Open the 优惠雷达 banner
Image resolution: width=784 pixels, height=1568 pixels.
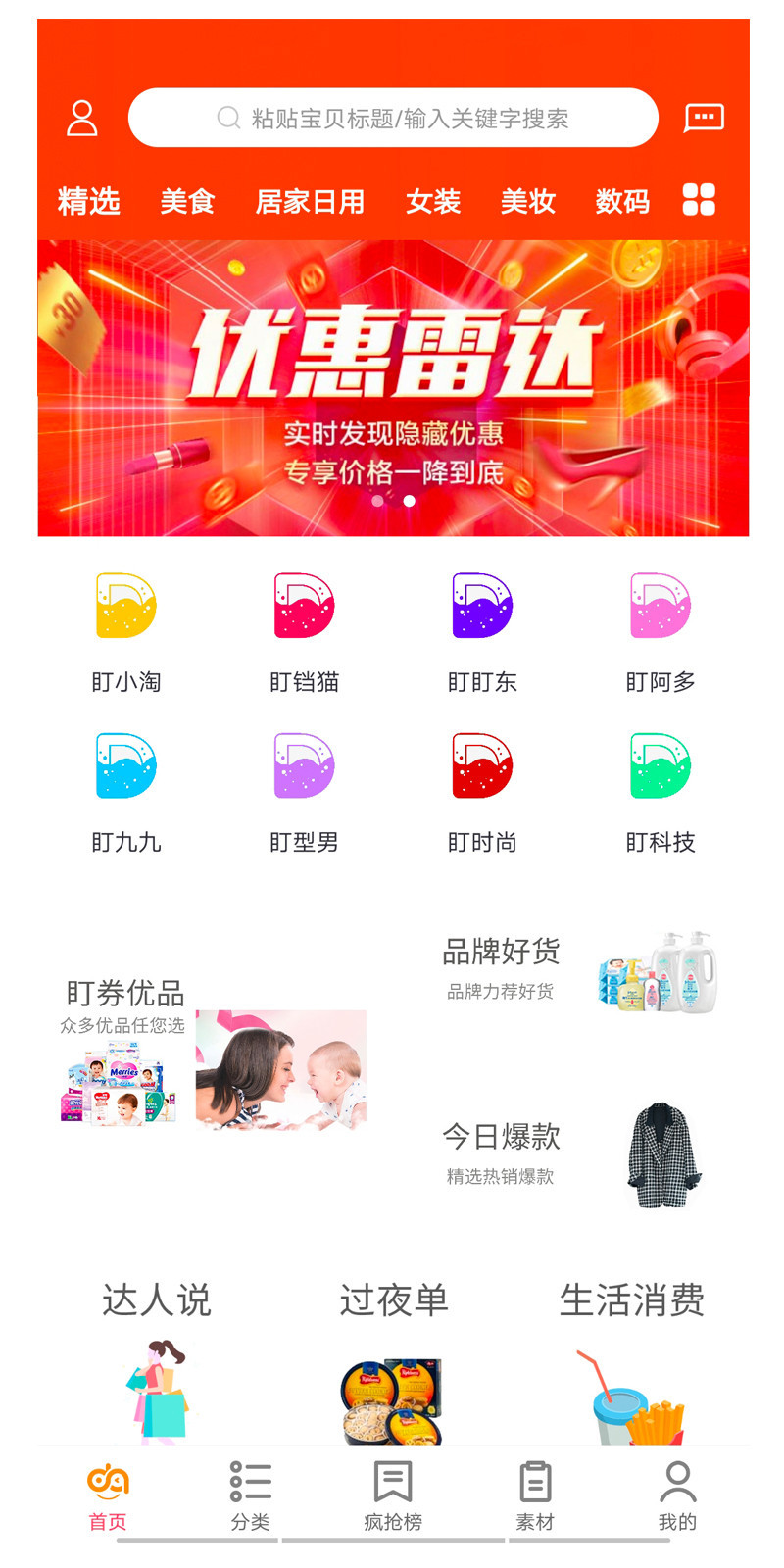point(393,387)
